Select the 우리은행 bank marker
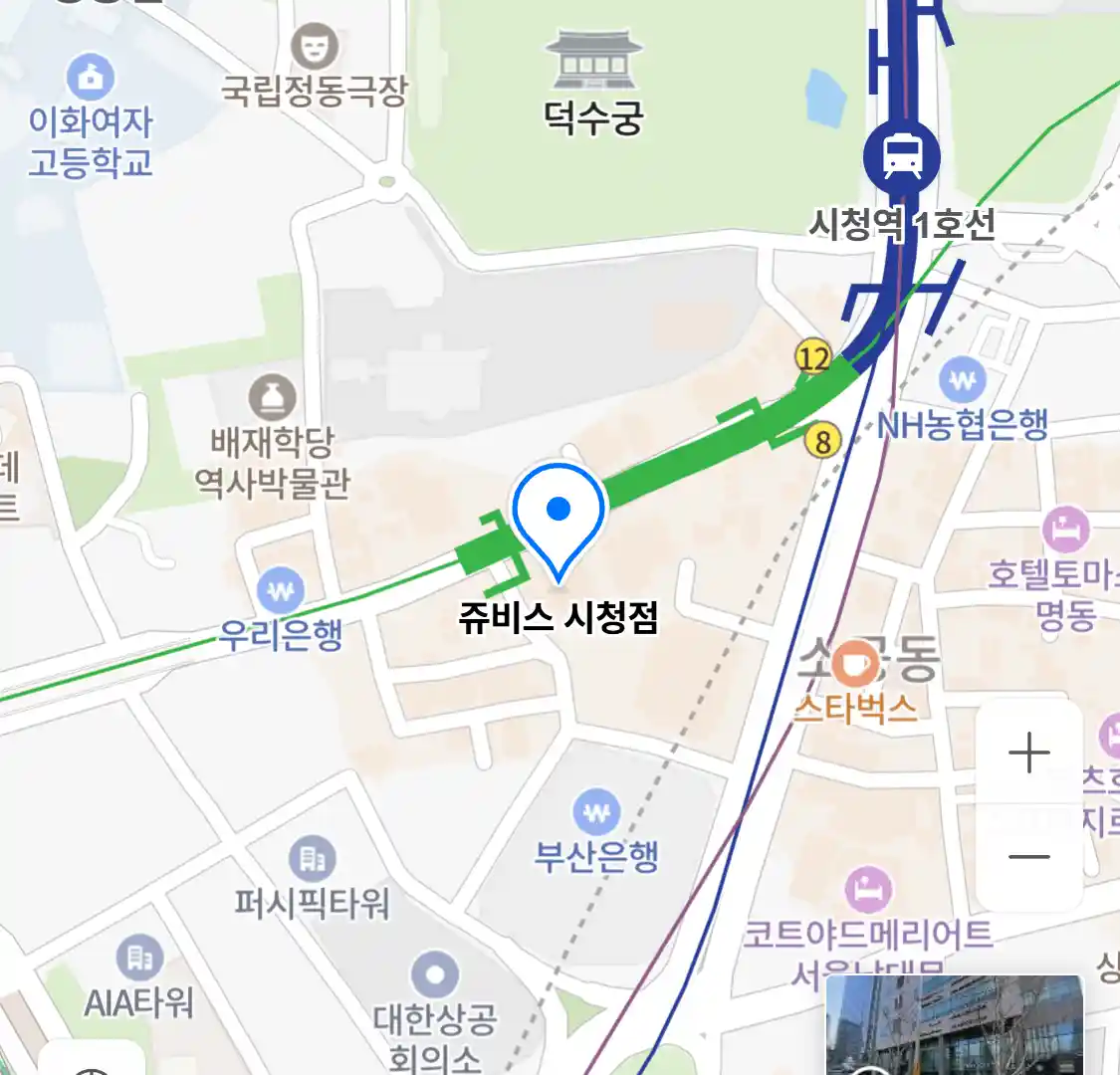 point(280,592)
